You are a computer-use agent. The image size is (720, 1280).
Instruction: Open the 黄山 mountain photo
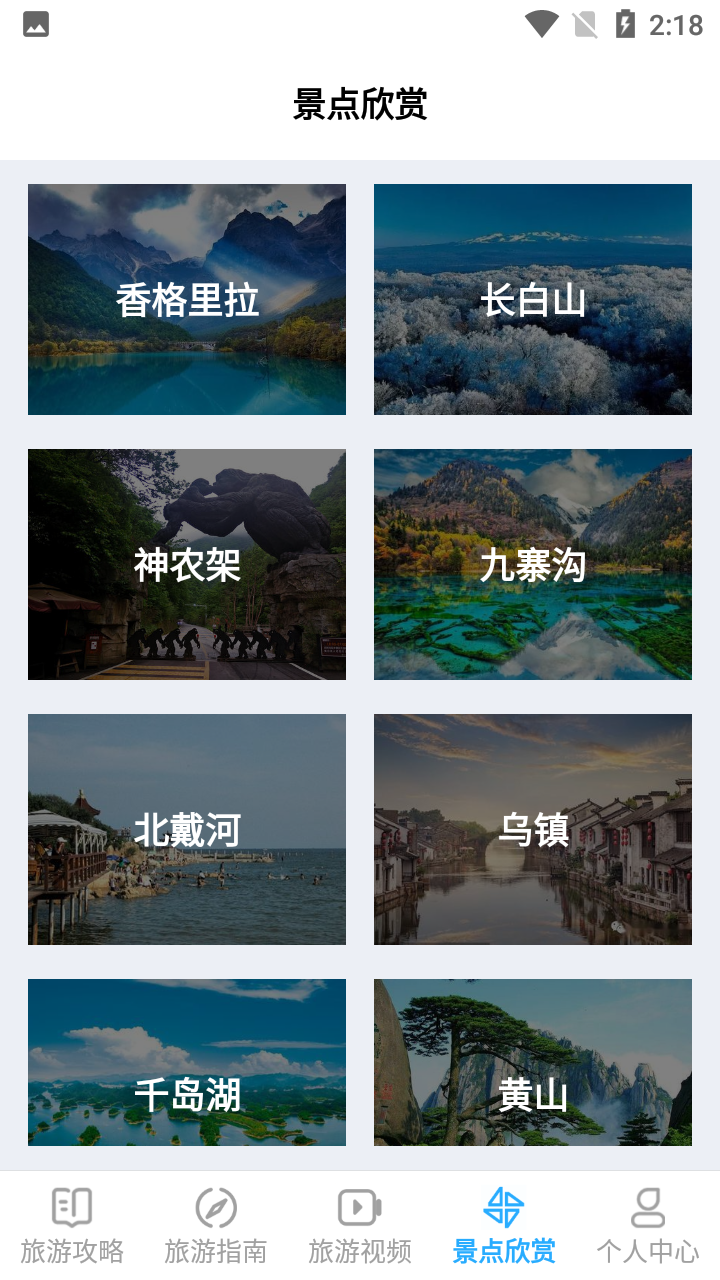point(532,1061)
